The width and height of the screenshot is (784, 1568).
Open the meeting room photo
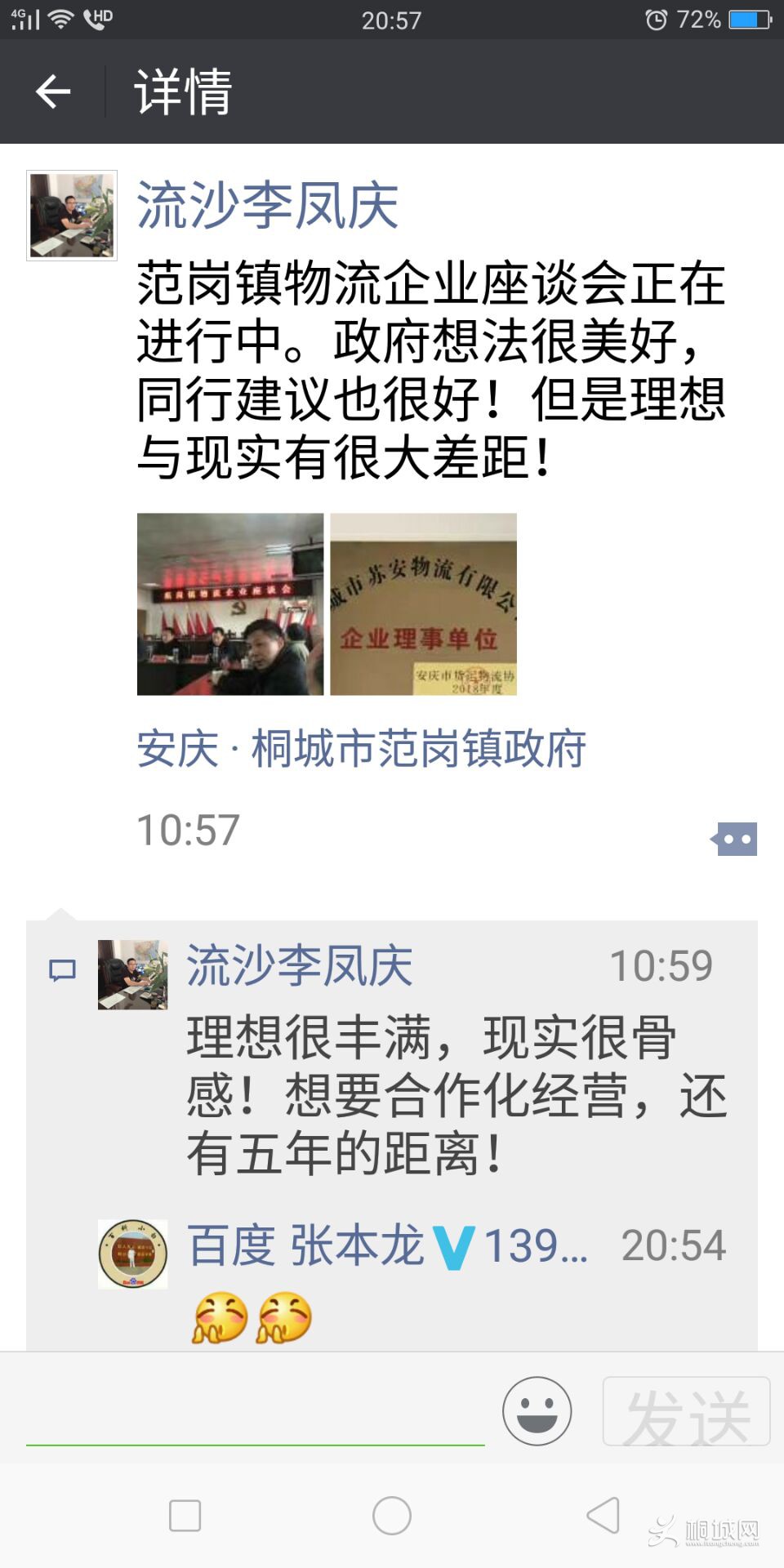pyautogui.click(x=230, y=604)
